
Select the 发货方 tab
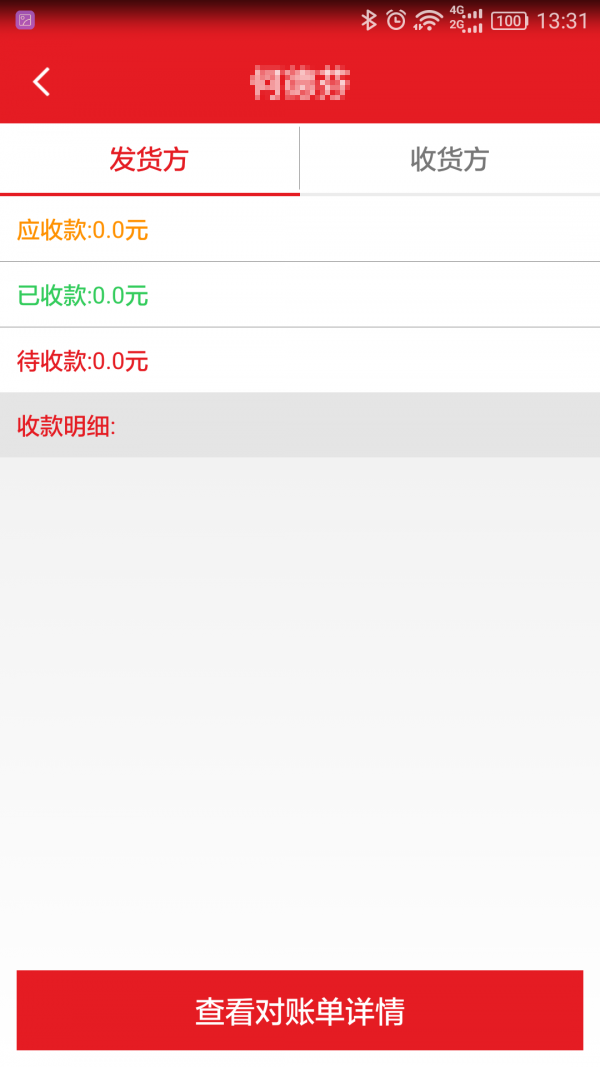(149, 160)
